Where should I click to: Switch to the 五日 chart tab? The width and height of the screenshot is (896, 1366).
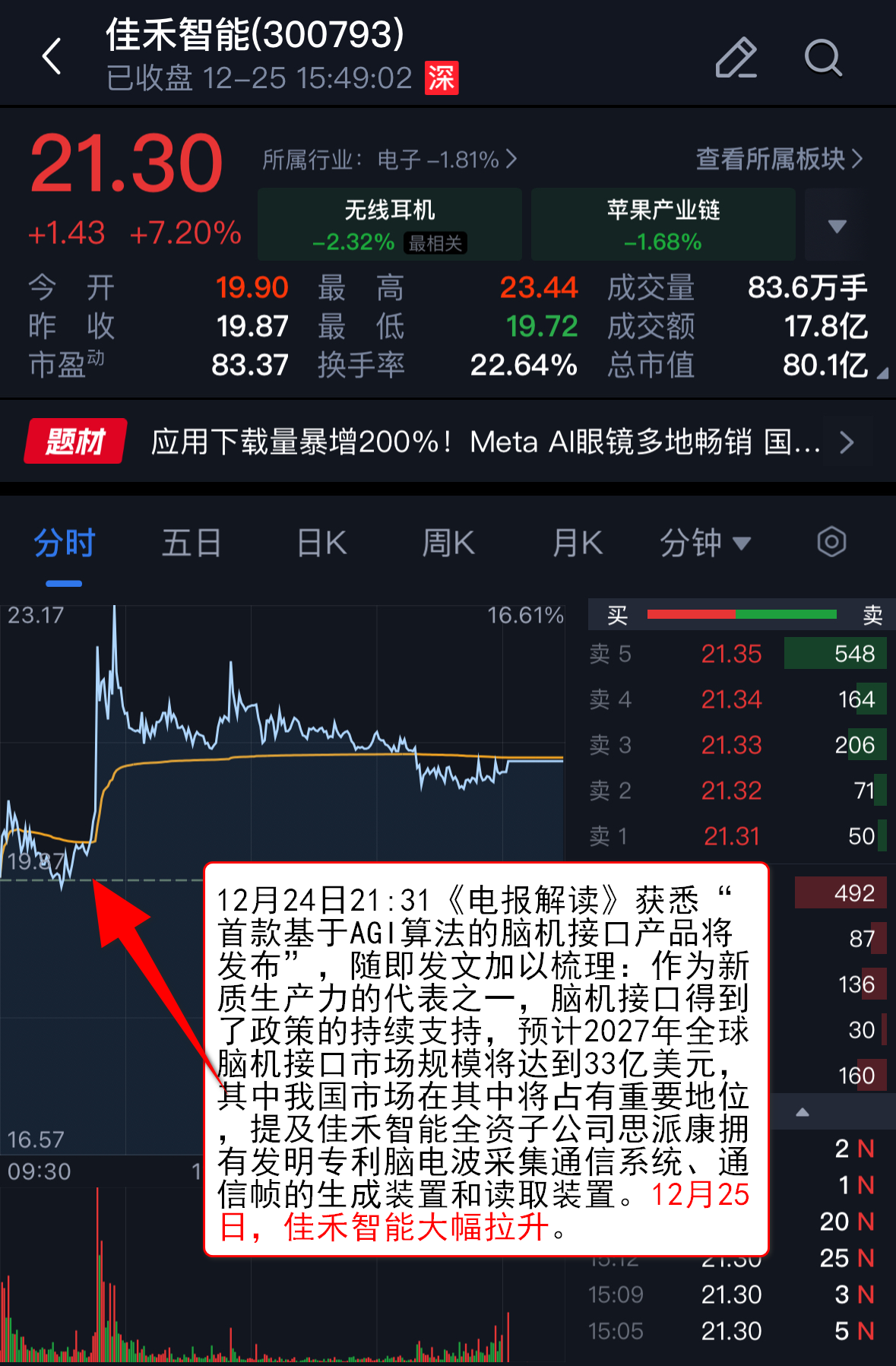point(192,544)
